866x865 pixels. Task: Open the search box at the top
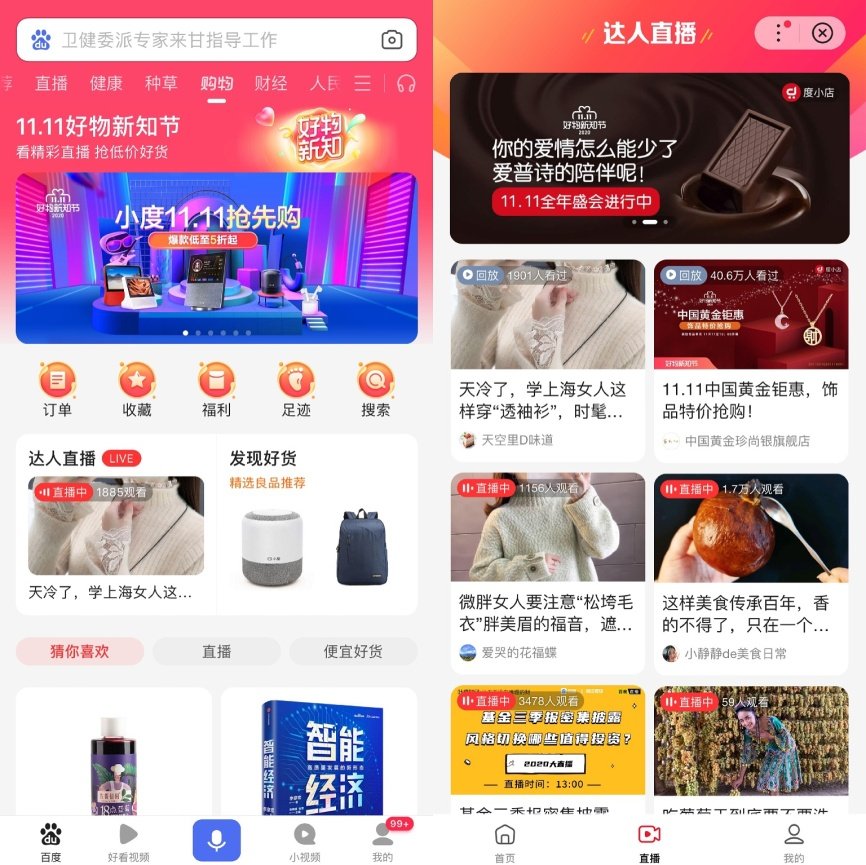pyautogui.click(x=200, y=40)
